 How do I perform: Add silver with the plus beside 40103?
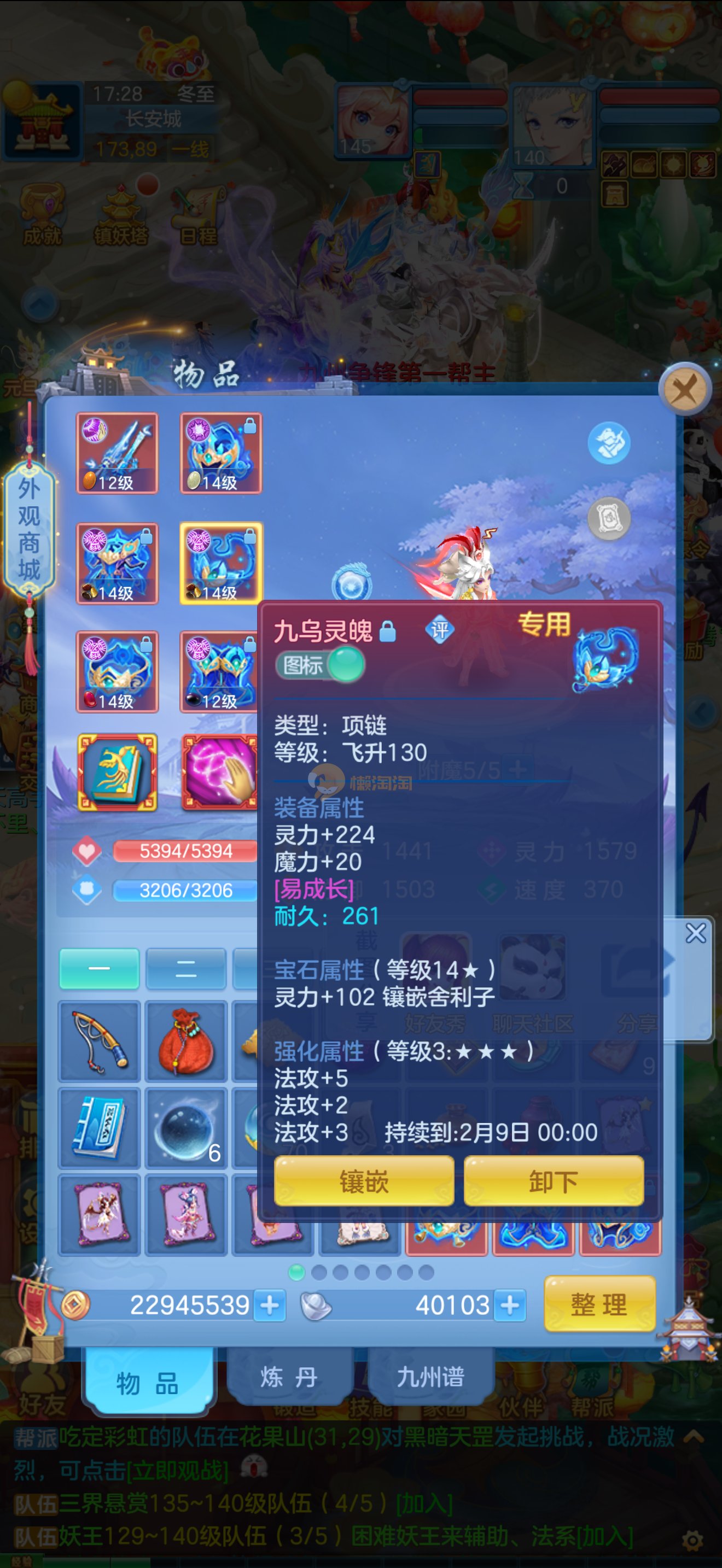(510, 1306)
